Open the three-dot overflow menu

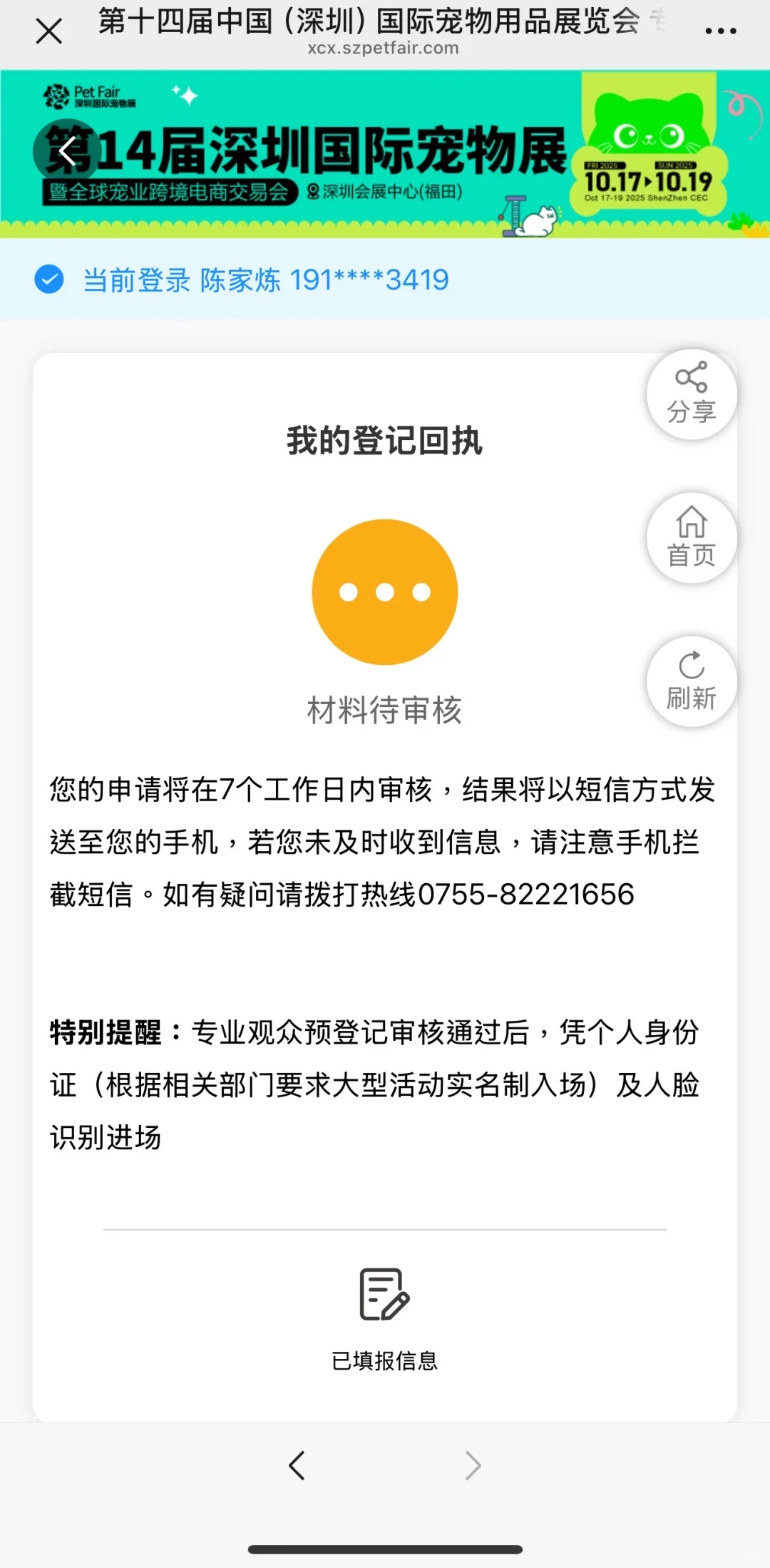[720, 31]
